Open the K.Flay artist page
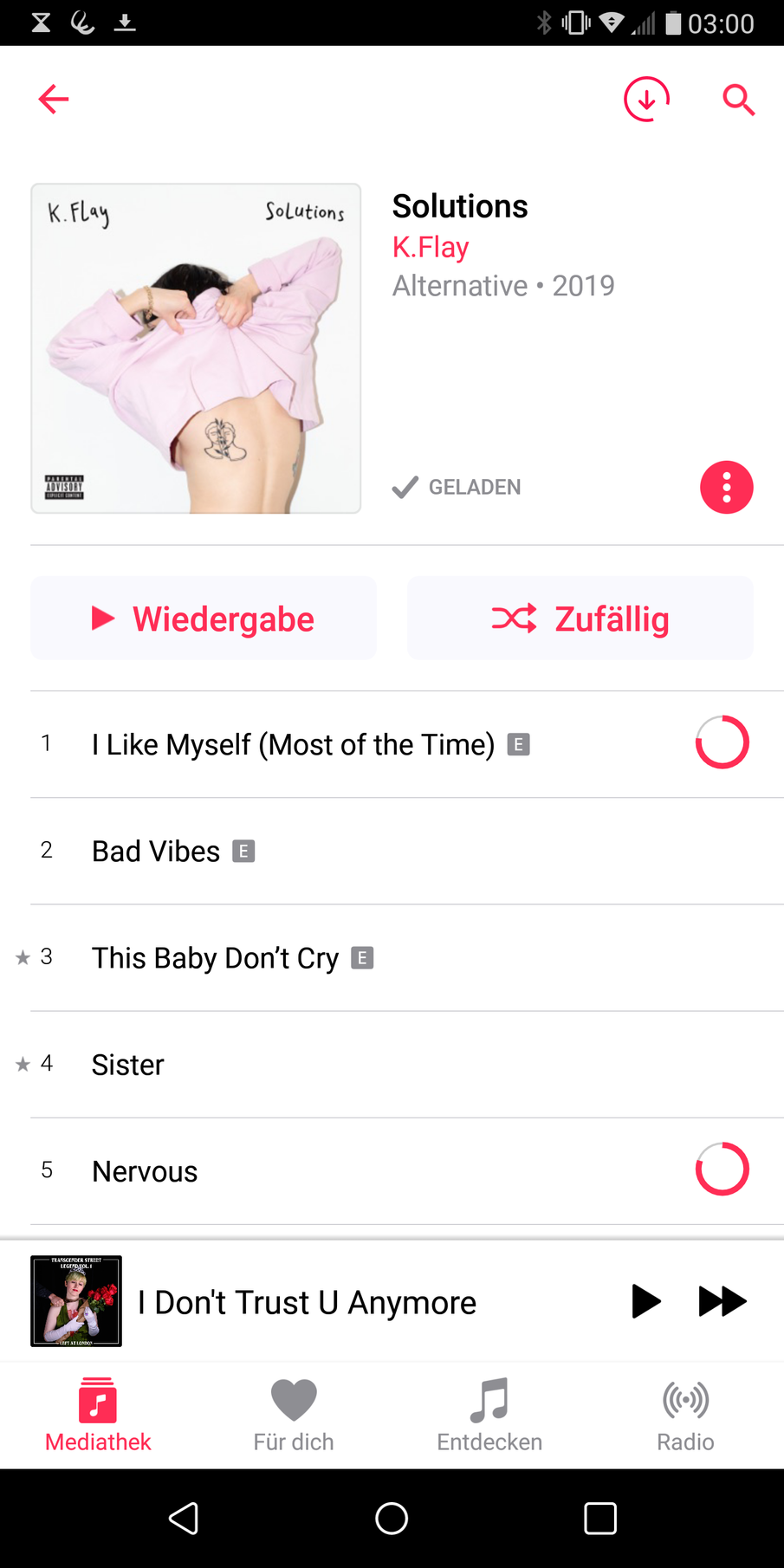The height and width of the screenshot is (1568, 784). 431,247
